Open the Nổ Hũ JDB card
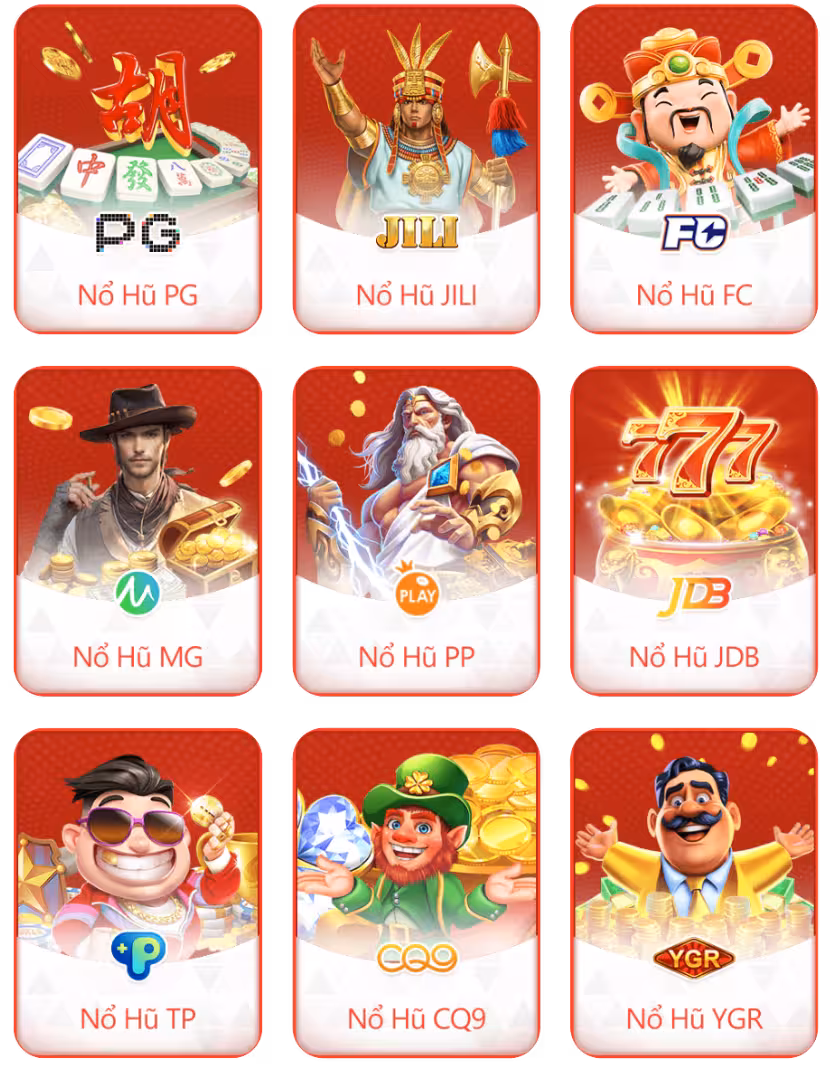Image resolution: width=830 pixels, height=1066 pixels. [x=694, y=532]
